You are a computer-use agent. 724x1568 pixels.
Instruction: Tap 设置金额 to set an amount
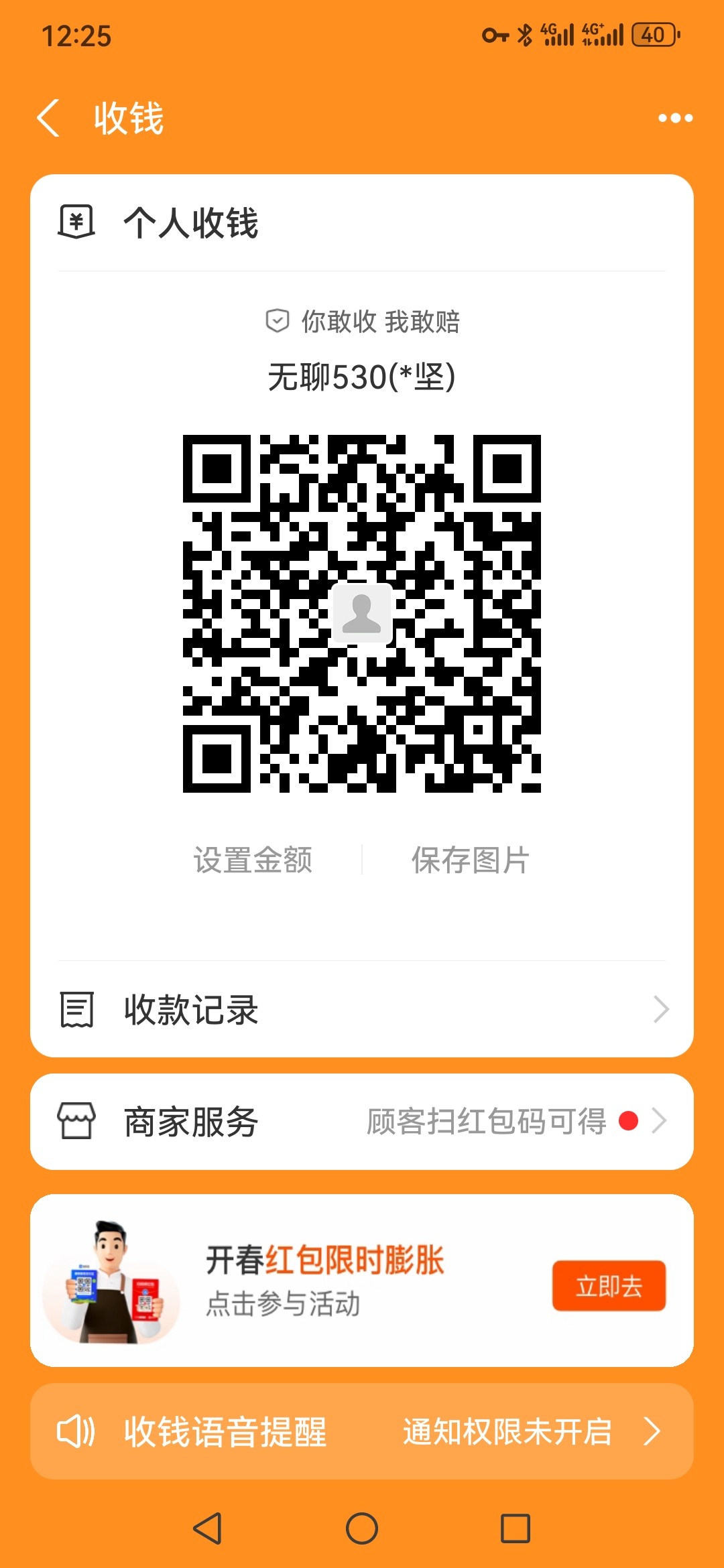(x=253, y=860)
